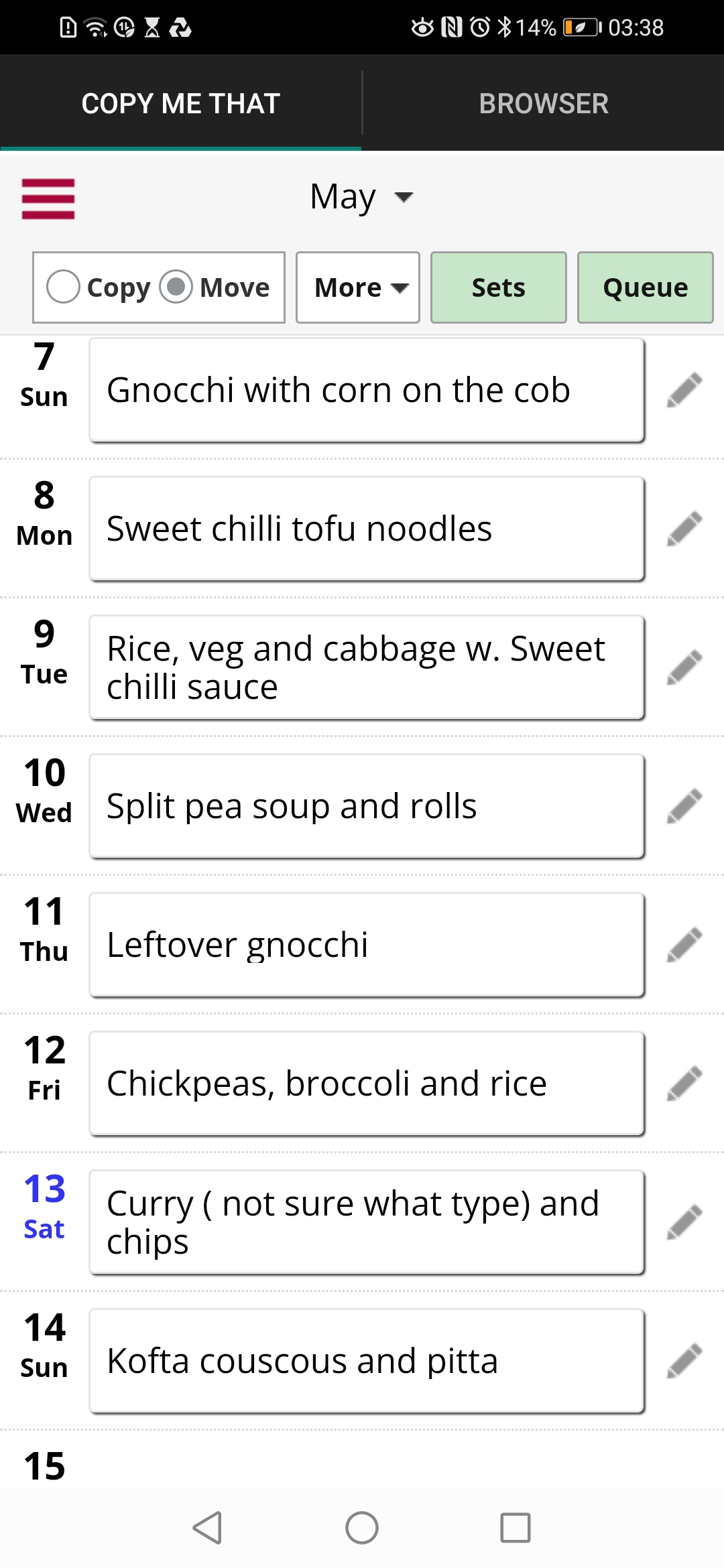Open the hamburger menu
This screenshot has width=724, height=1568.
pos(48,199)
